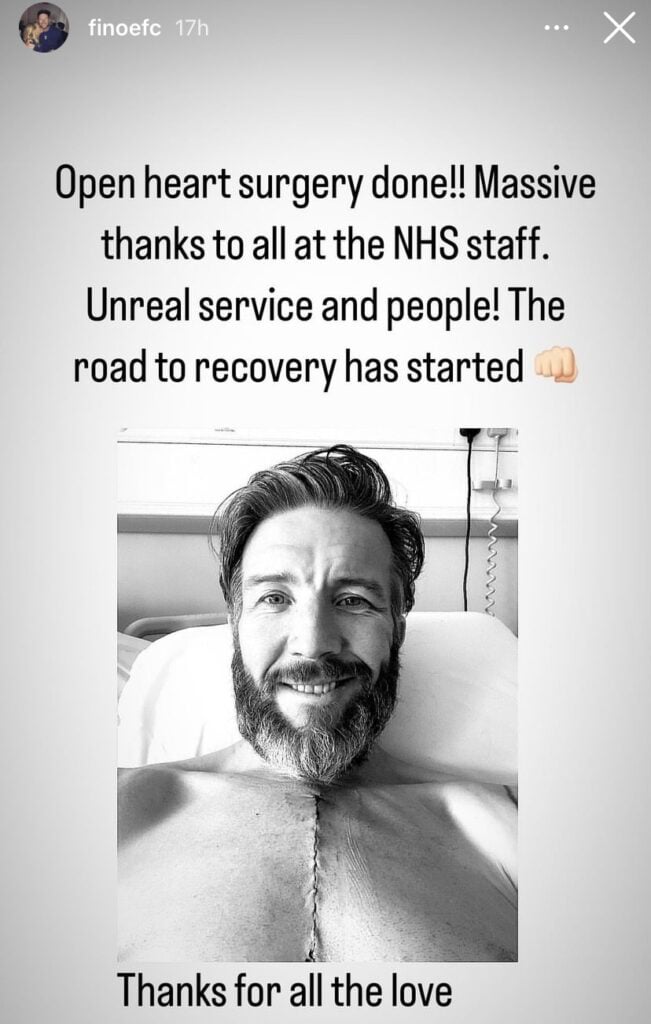Open finoefc's profile picture
The width and height of the screenshot is (651, 1024).
(44, 29)
